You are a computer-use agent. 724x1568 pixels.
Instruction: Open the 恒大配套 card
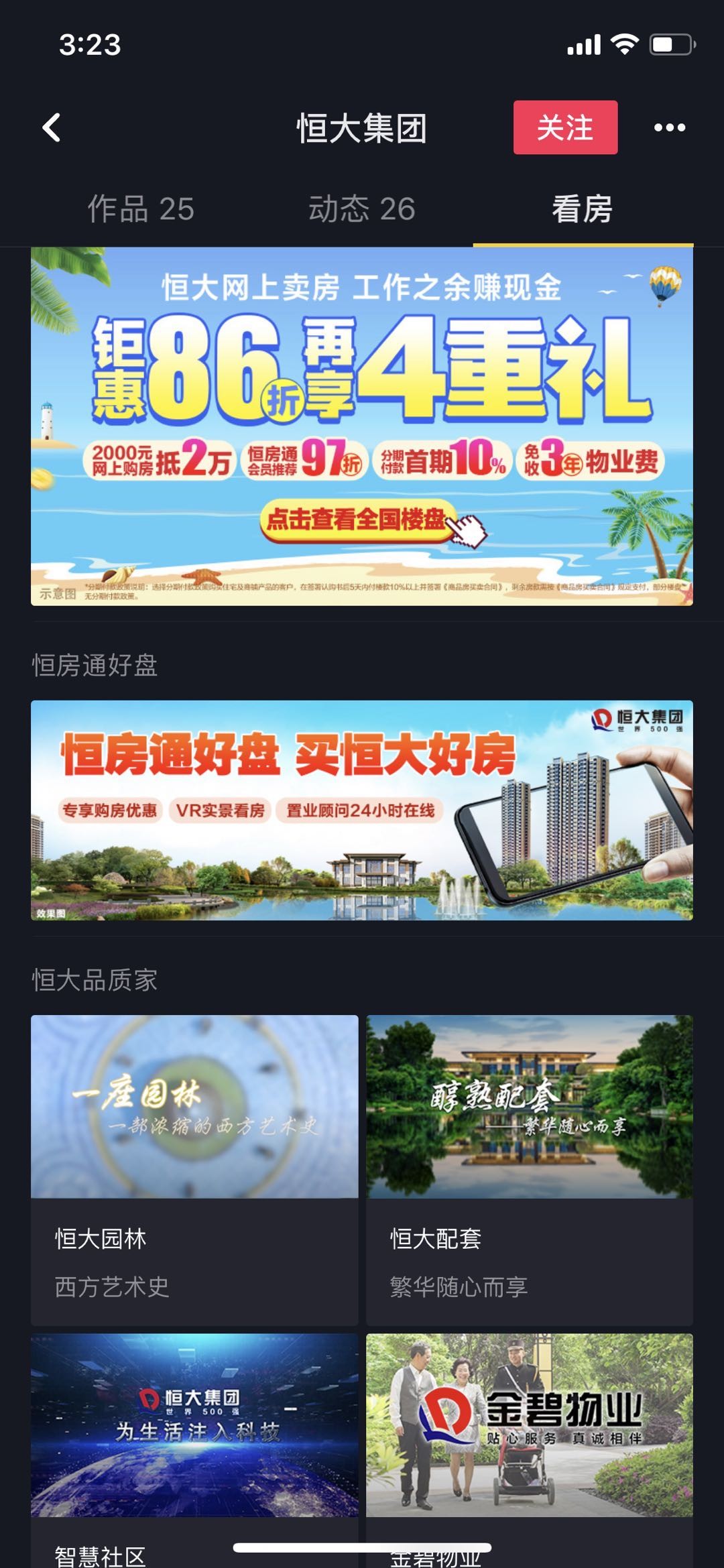click(x=530, y=1170)
